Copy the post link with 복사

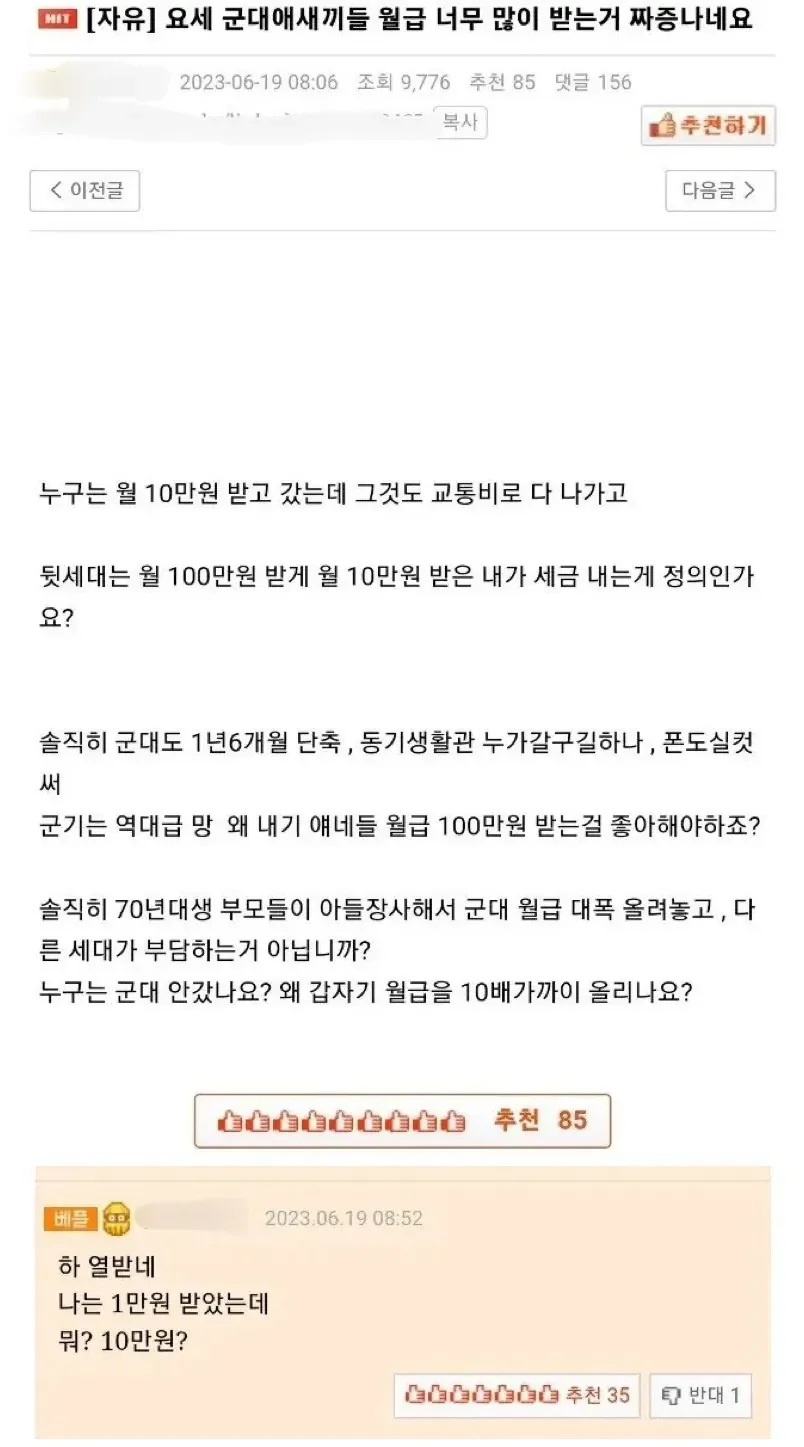point(460,123)
